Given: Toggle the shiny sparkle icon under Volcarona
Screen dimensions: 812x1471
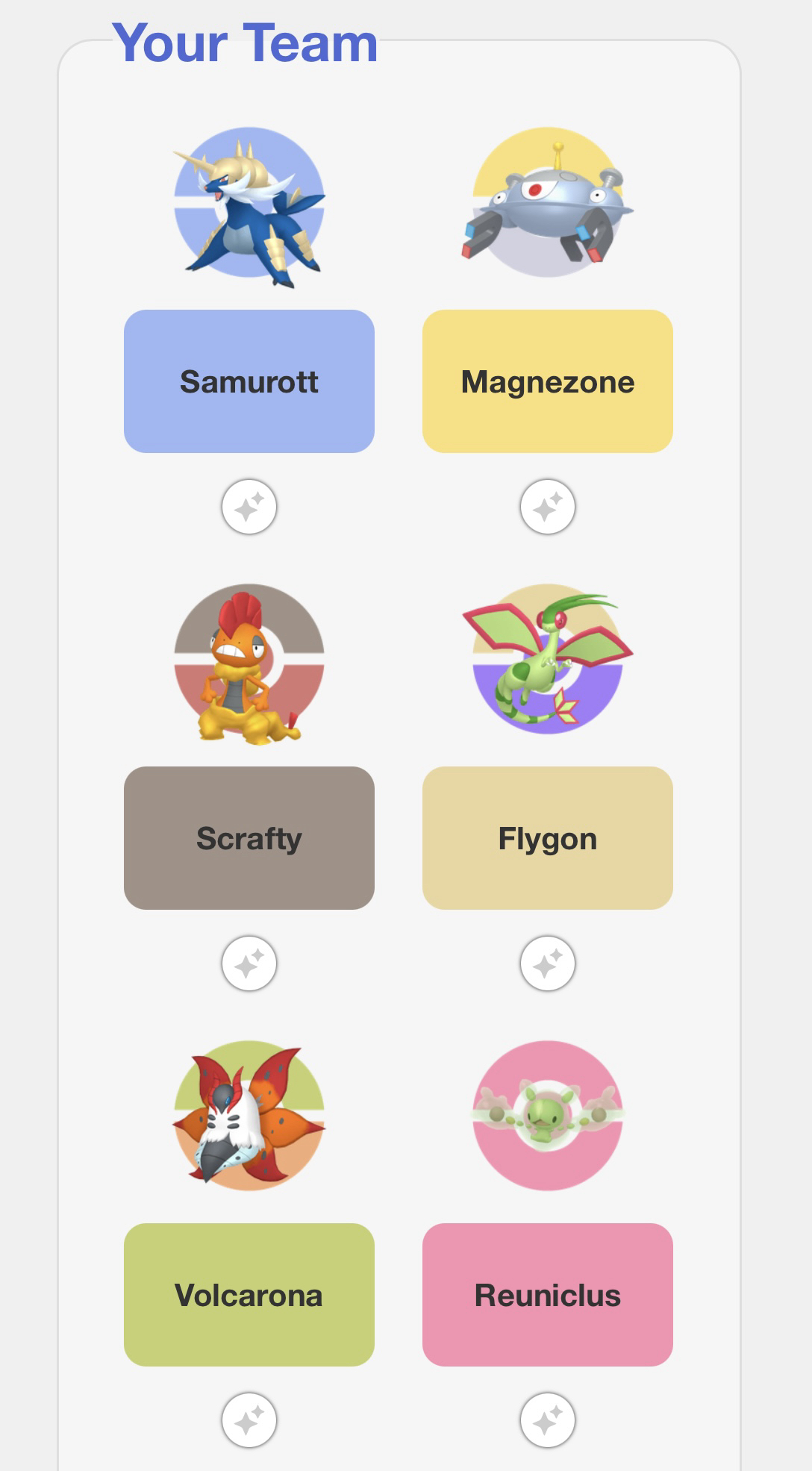Looking at the screenshot, I should (249, 1420).
